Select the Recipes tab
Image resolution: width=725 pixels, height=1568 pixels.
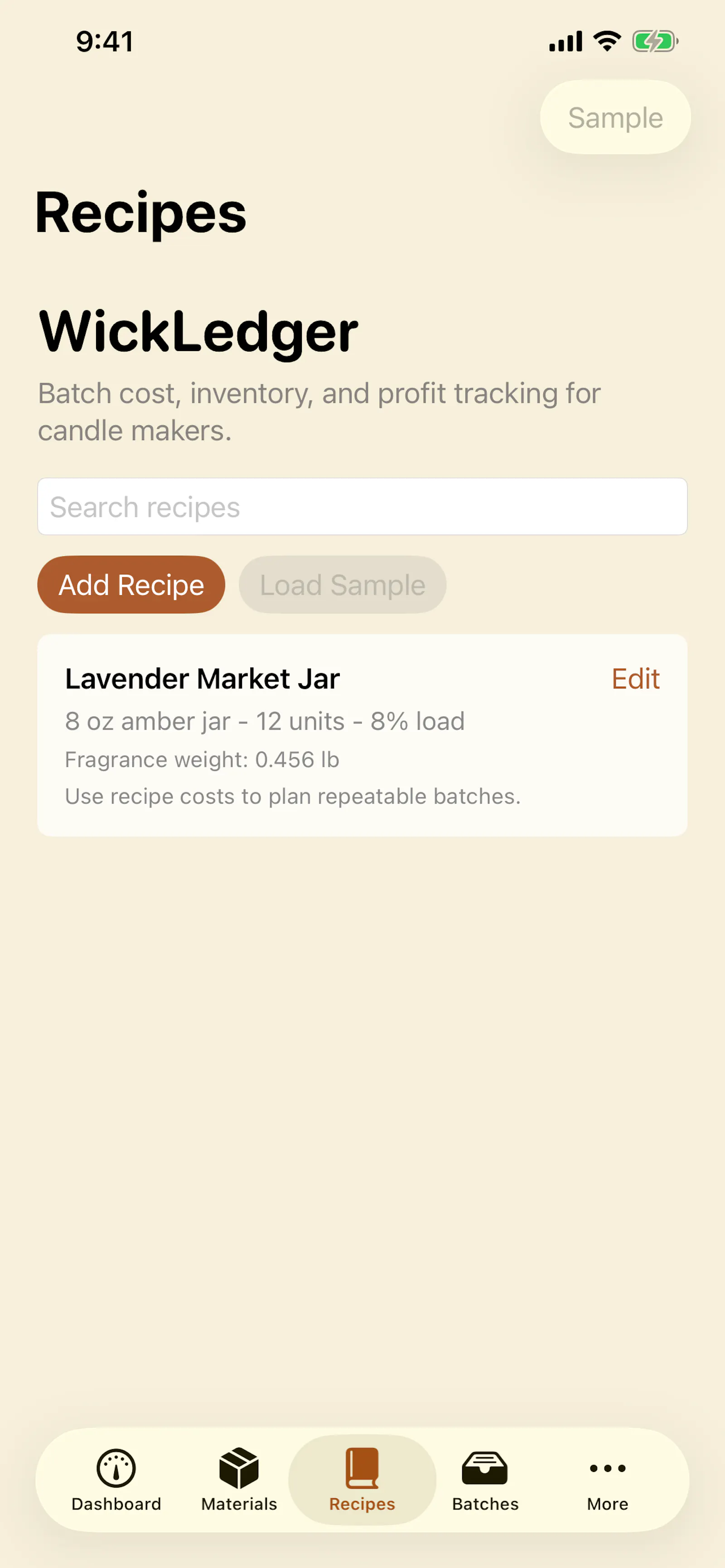tap(362, 1480)
